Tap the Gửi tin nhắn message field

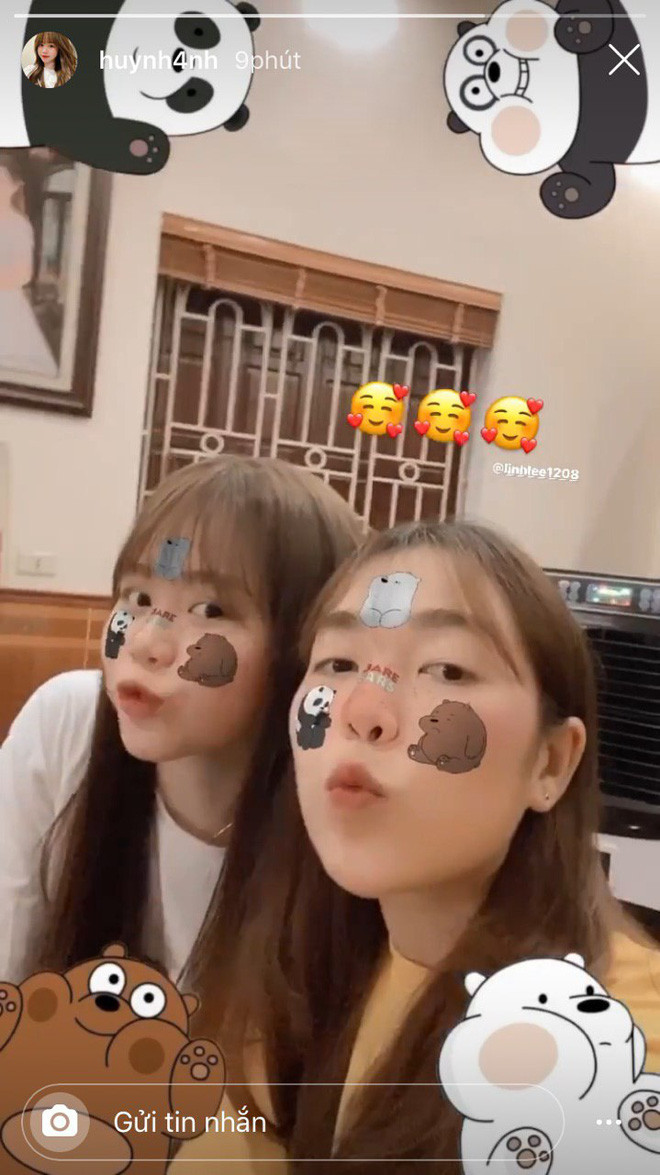coord(300,1122)
